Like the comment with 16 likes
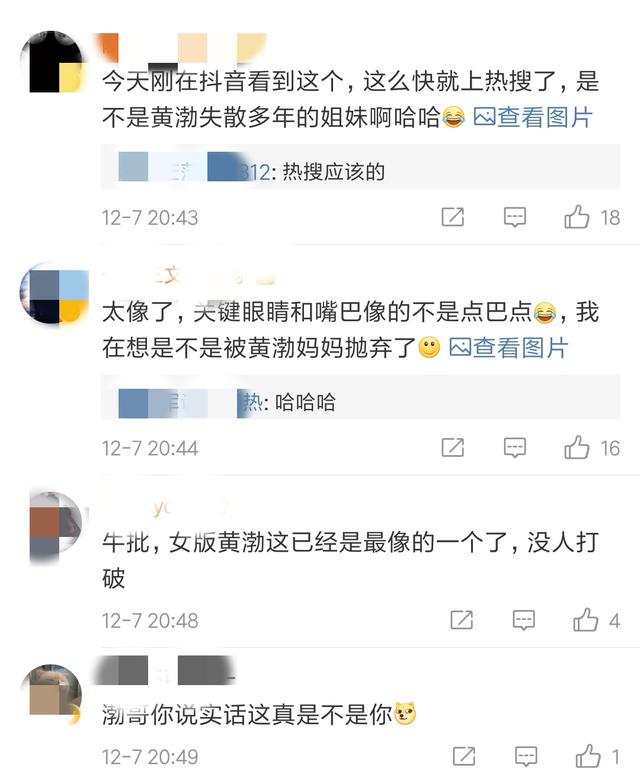Screen dimensions: 640x774 pyautogui.click(x=577, y=448)
